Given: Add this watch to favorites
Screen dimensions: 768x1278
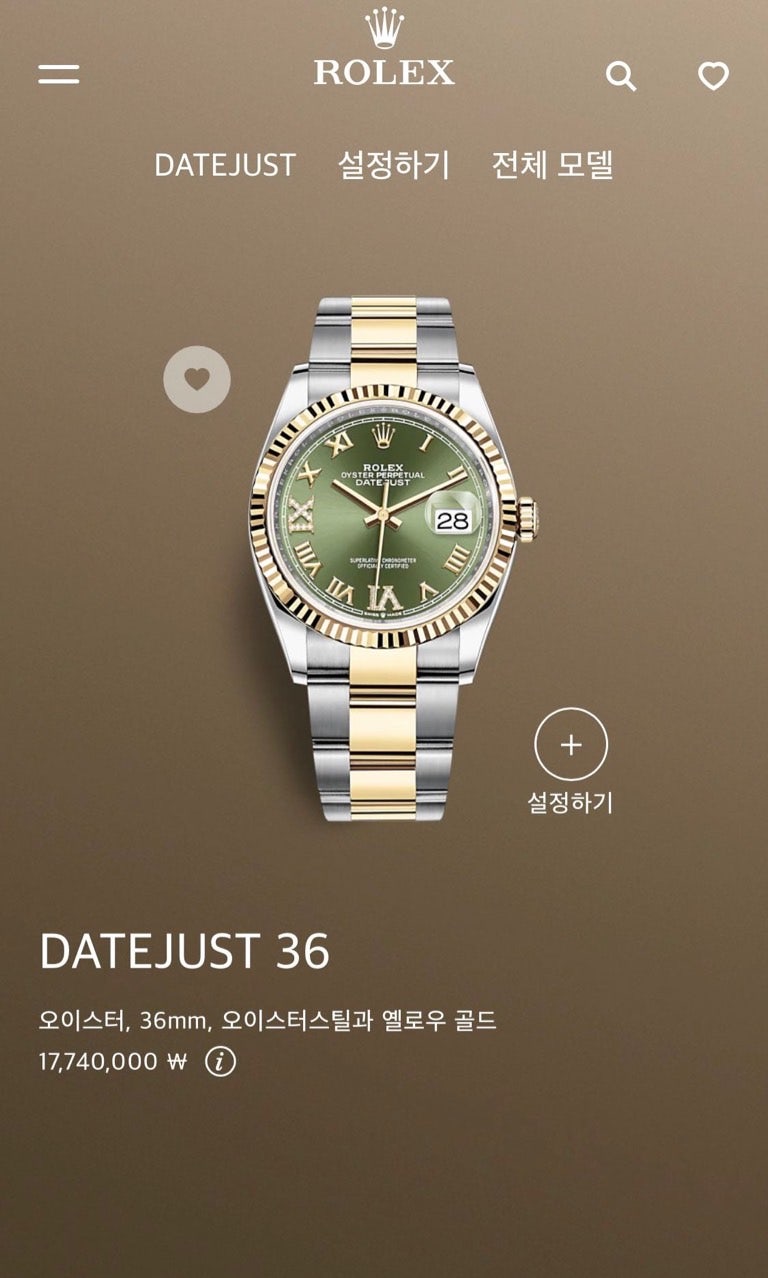Looking at the screenshot, I should [x=197, y=379].
